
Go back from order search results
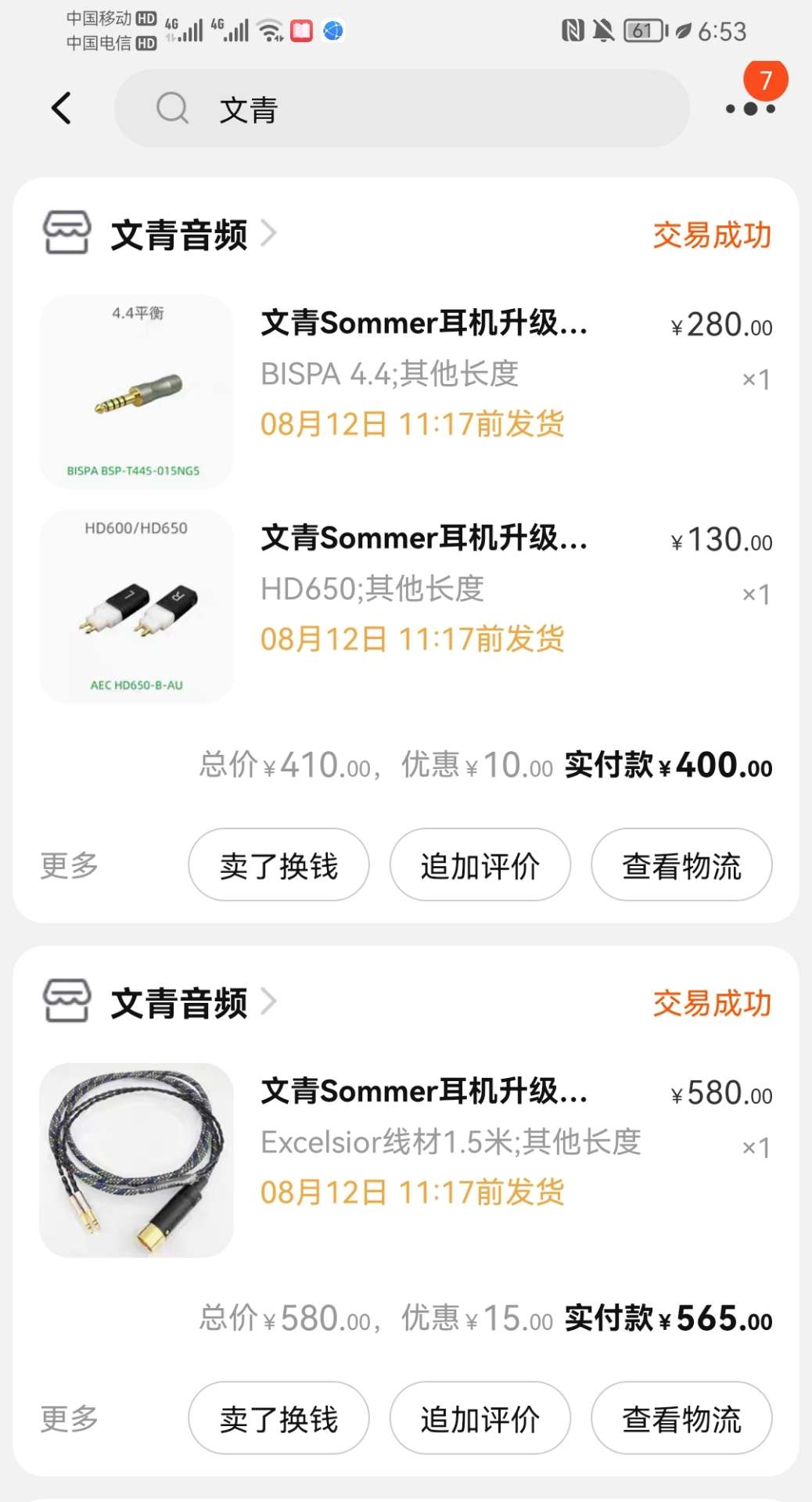pos(61,108)
